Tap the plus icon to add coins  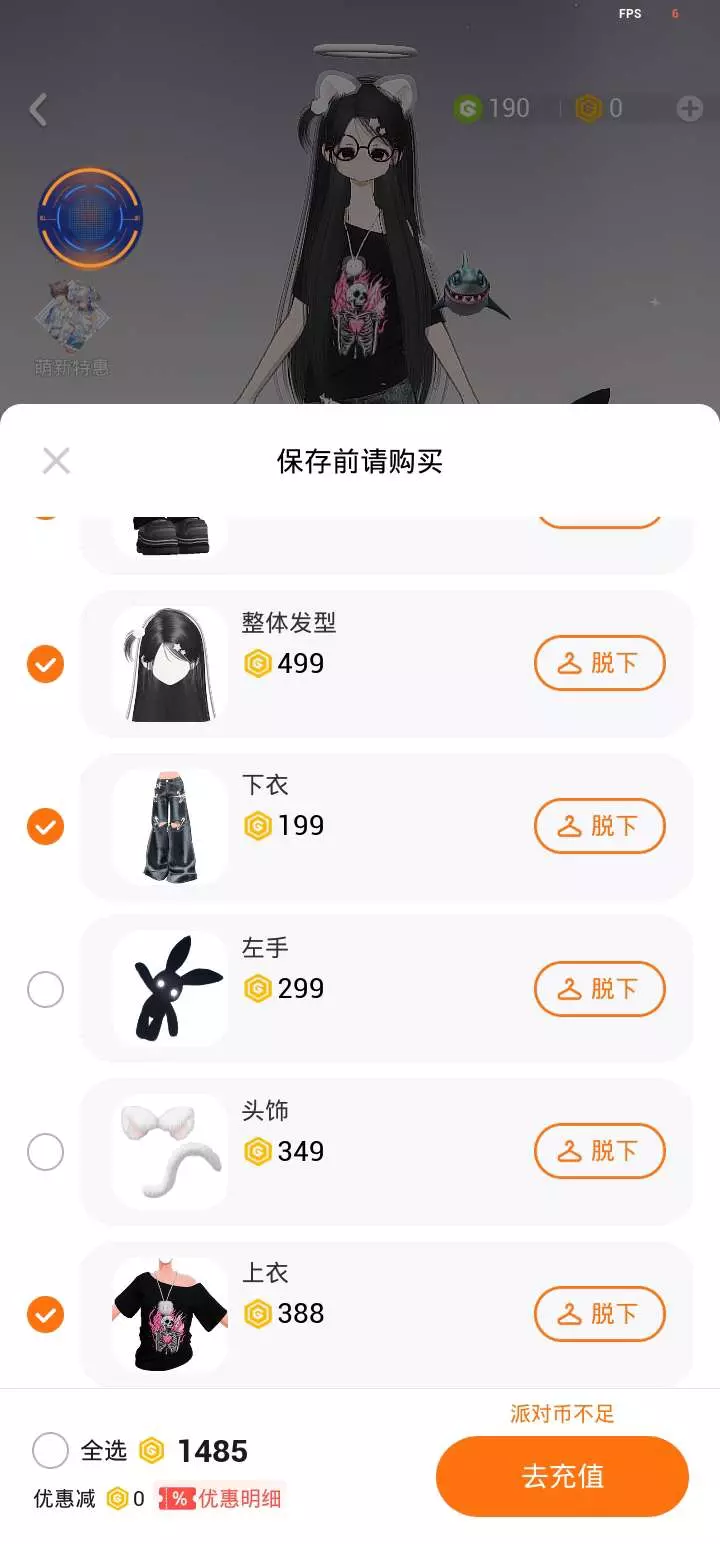click(689, 109)
